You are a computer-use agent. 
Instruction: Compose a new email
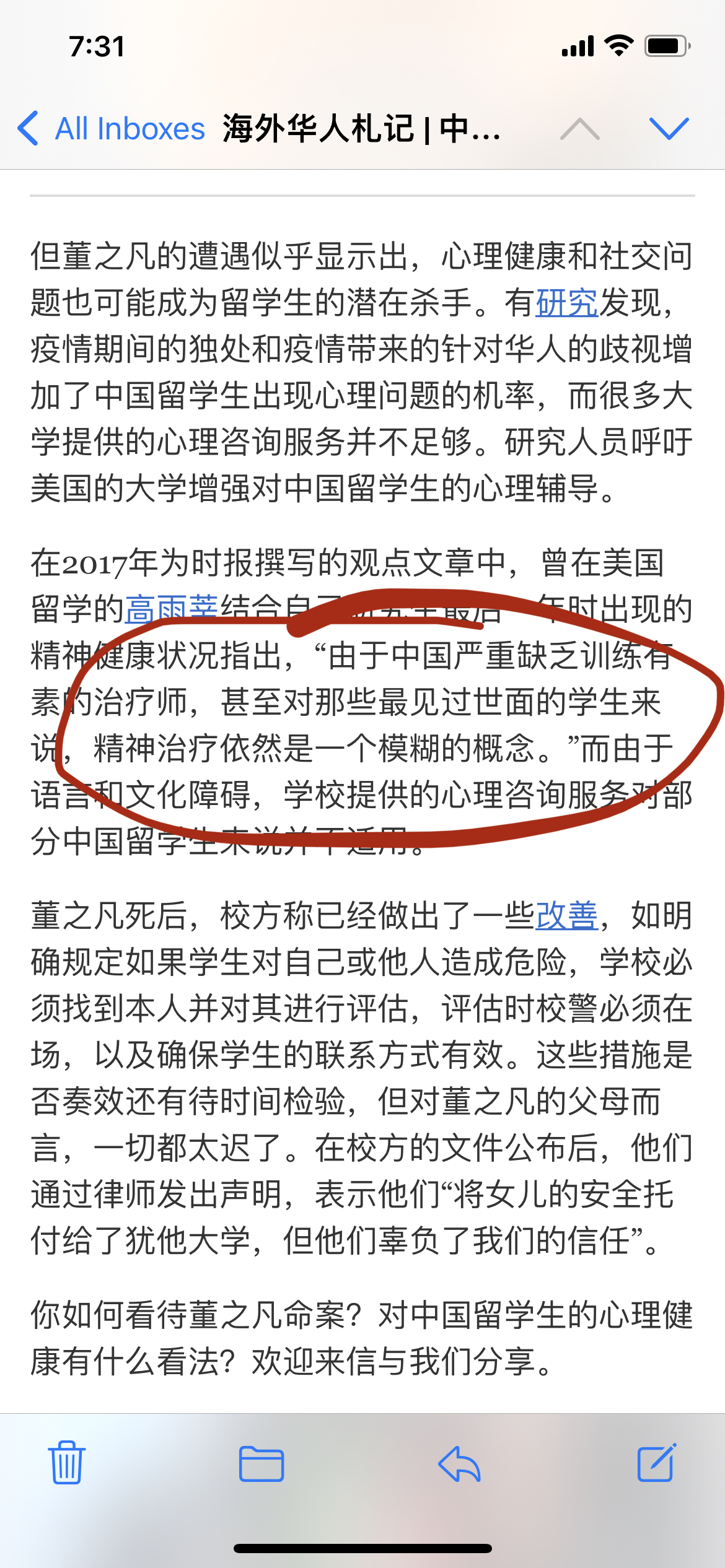[x=657, y=1463]
